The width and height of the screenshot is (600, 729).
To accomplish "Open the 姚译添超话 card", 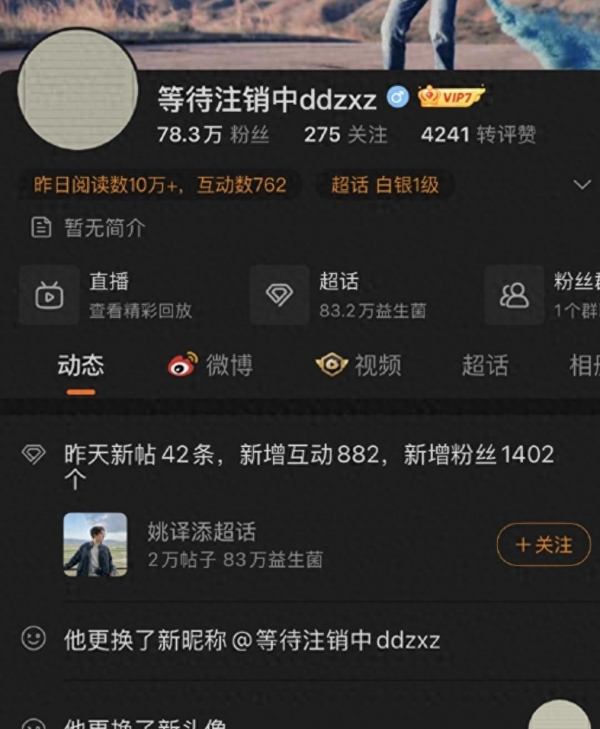I will pyautogui.click(x=200, y=545).
